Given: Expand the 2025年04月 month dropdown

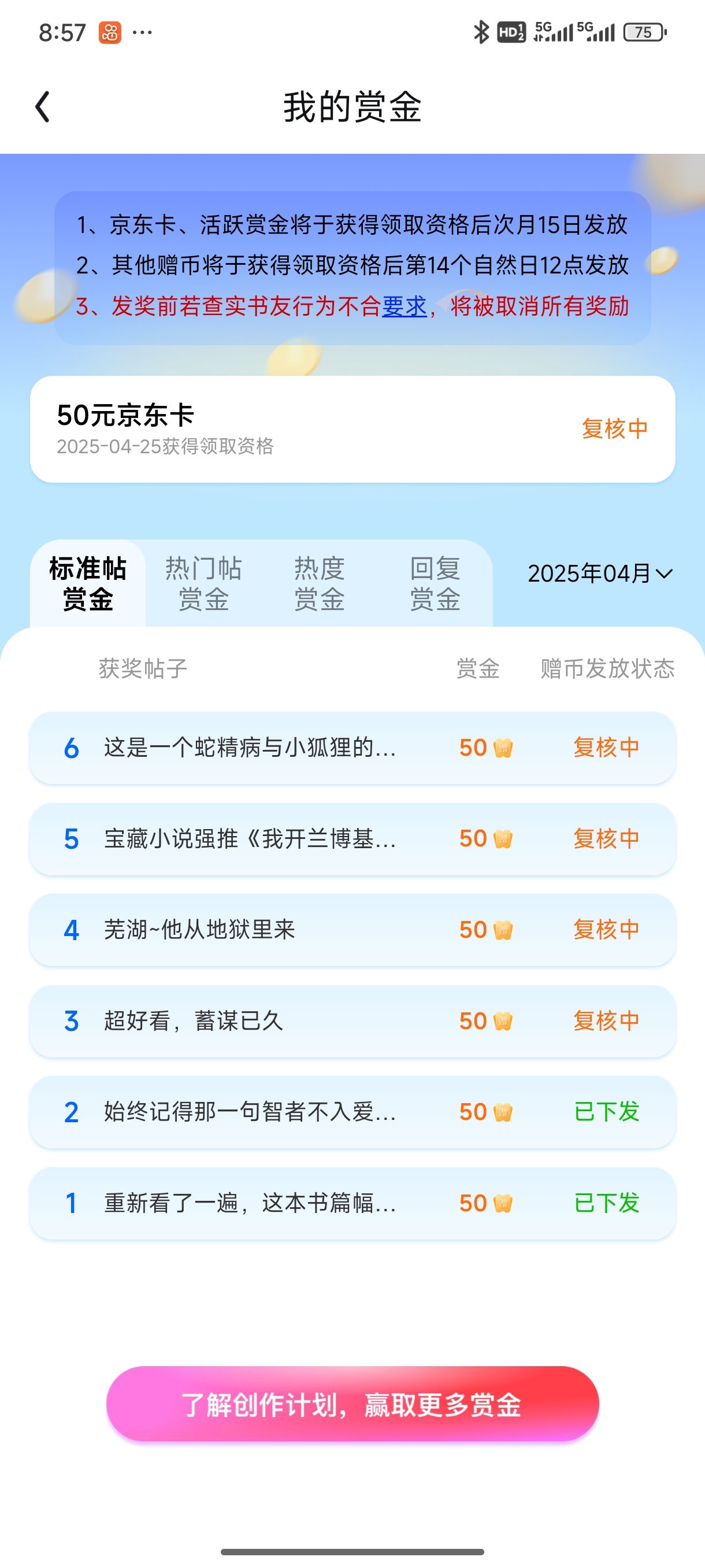Looking at the screenshot, I should 599,574.
